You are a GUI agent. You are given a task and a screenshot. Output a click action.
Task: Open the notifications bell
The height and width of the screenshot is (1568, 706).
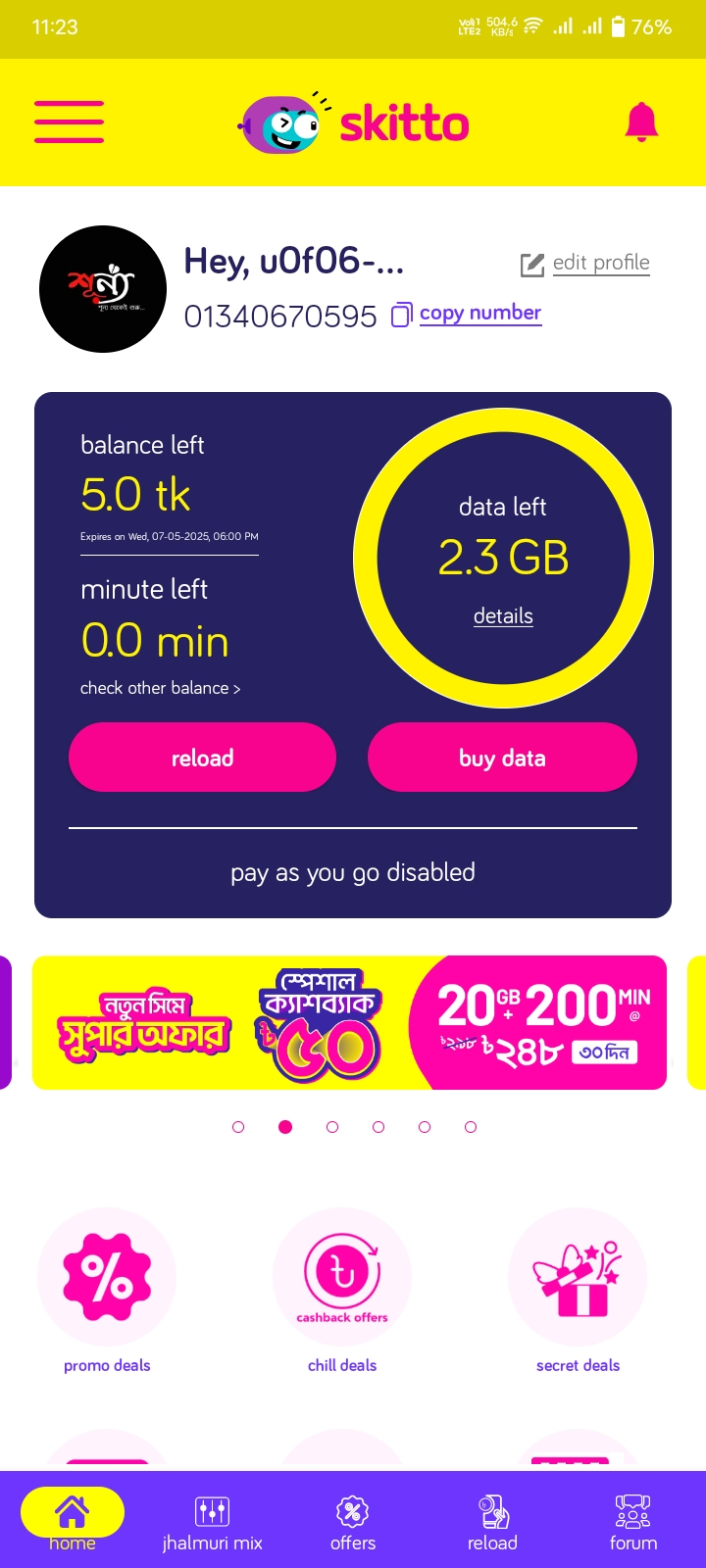(x=641, y=122)
